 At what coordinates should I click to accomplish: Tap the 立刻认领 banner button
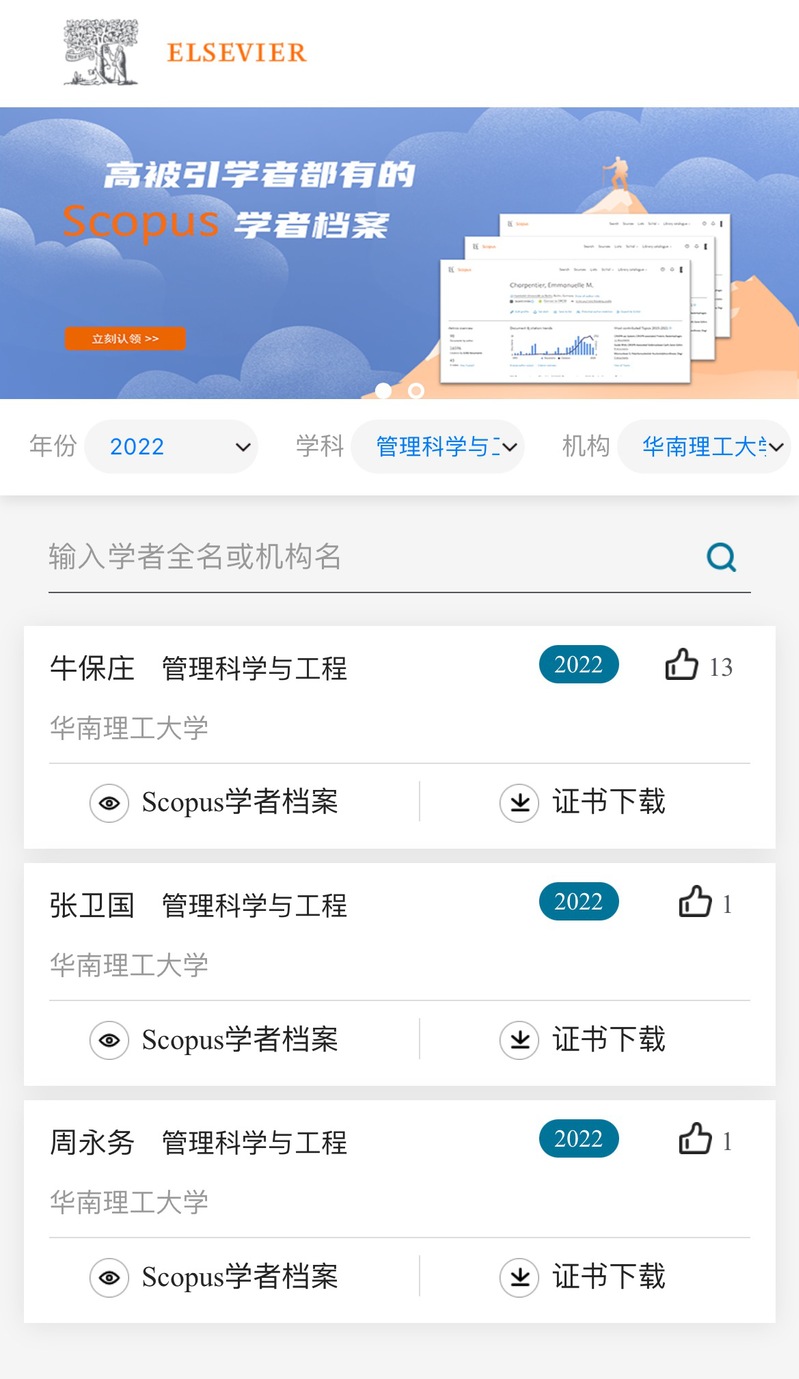[125, 339]
